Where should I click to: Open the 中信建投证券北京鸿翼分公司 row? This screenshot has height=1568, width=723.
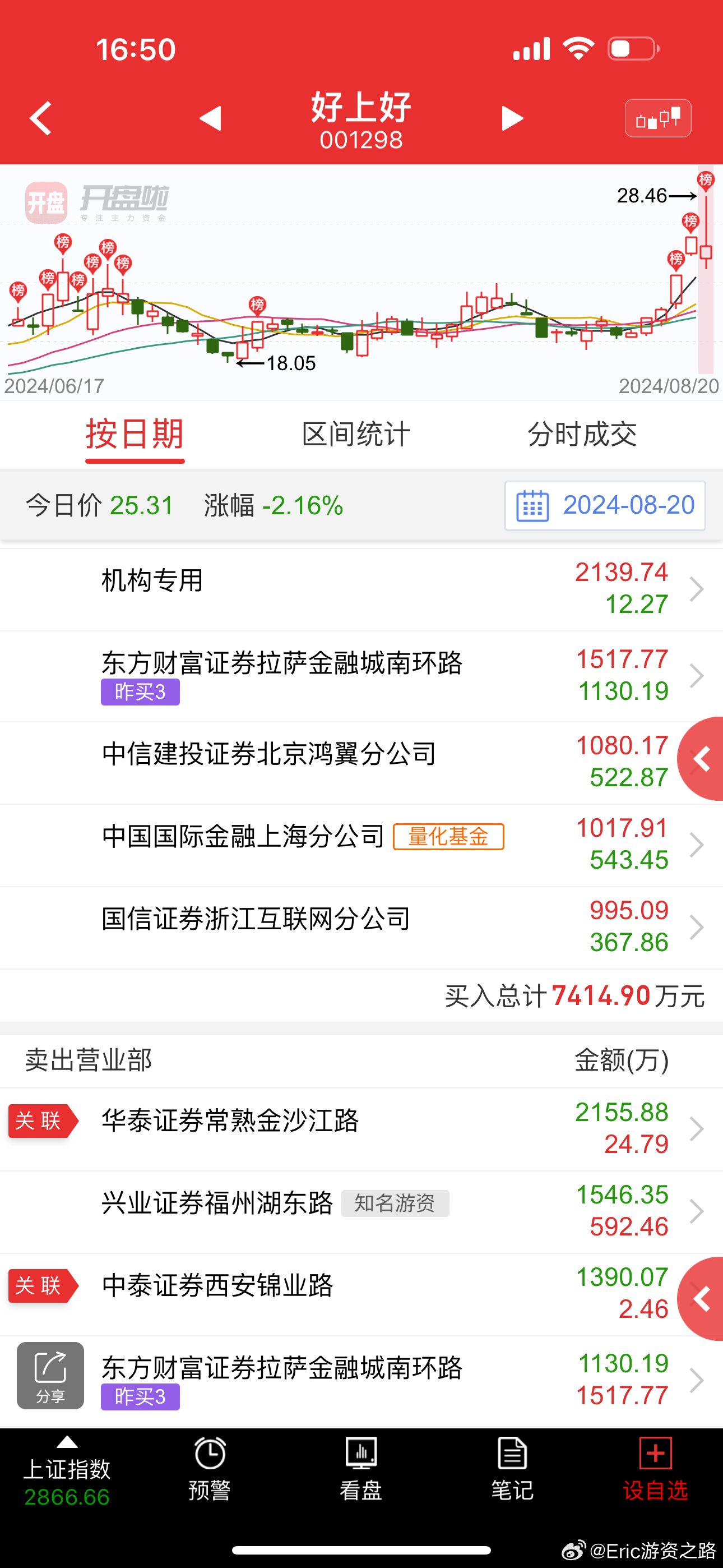pos(361,763)
